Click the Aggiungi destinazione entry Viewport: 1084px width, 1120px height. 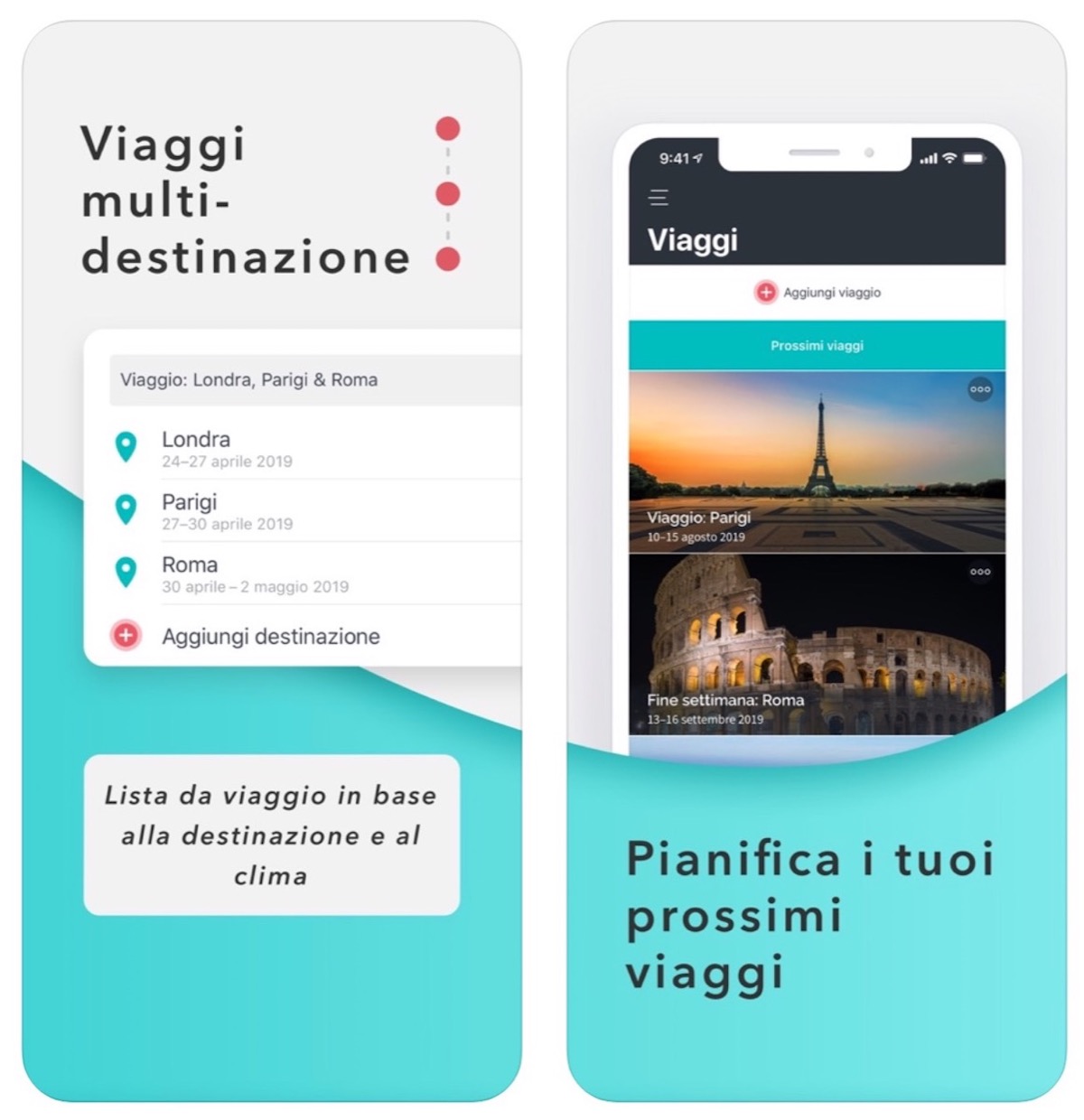pyautogui.click(x=269, y=636)
